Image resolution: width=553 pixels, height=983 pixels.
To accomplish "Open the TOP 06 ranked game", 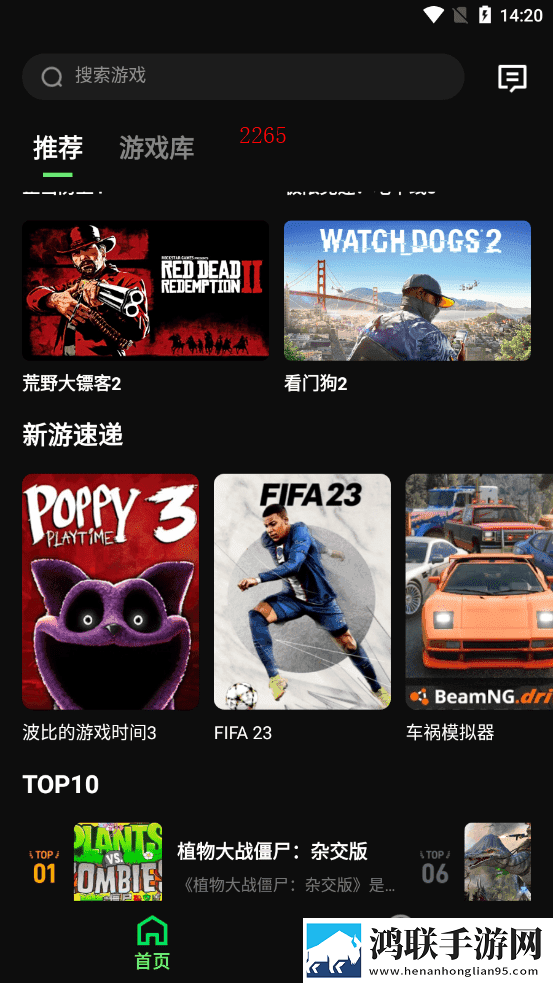I will [475, 862].
